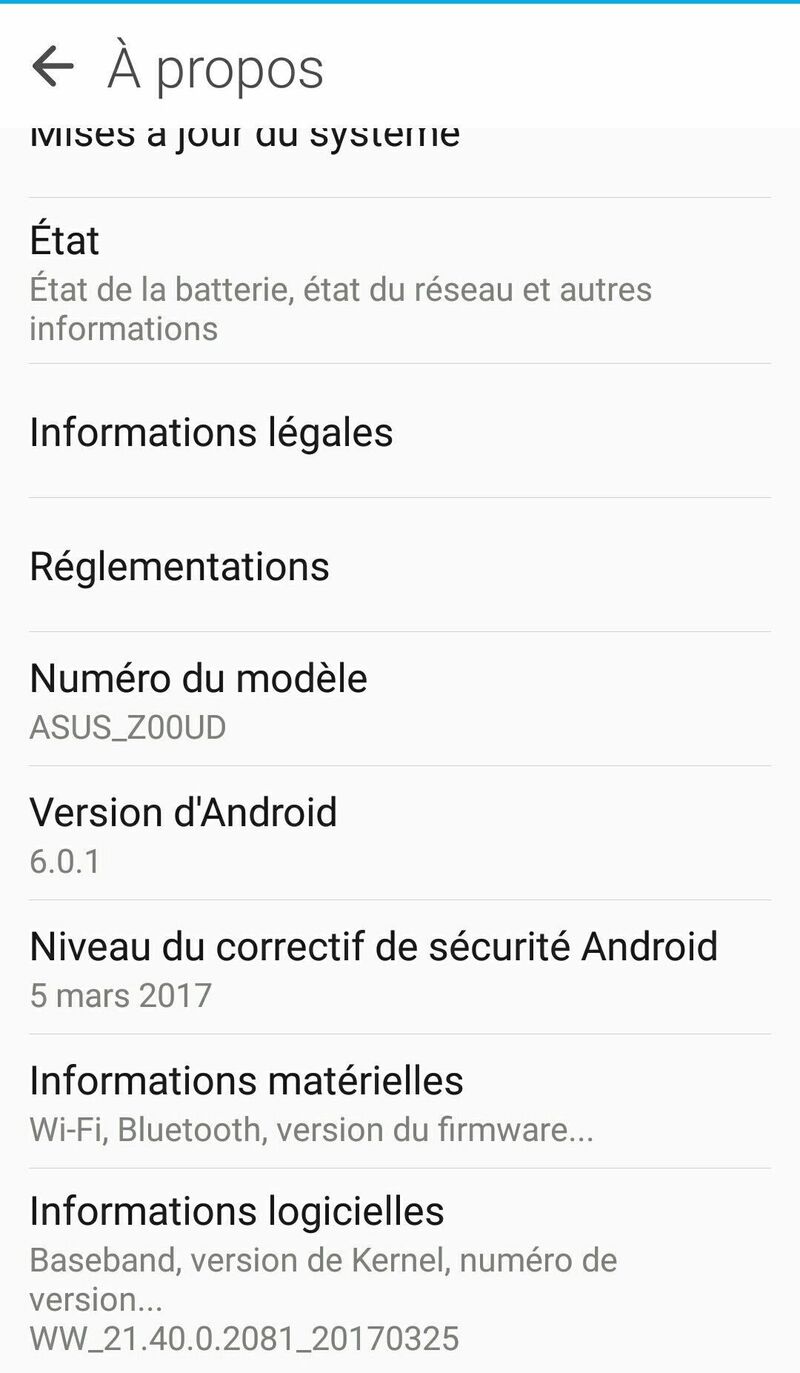800x1373 pixels.
Task: Open Réglementations
Action: point(400,566)
